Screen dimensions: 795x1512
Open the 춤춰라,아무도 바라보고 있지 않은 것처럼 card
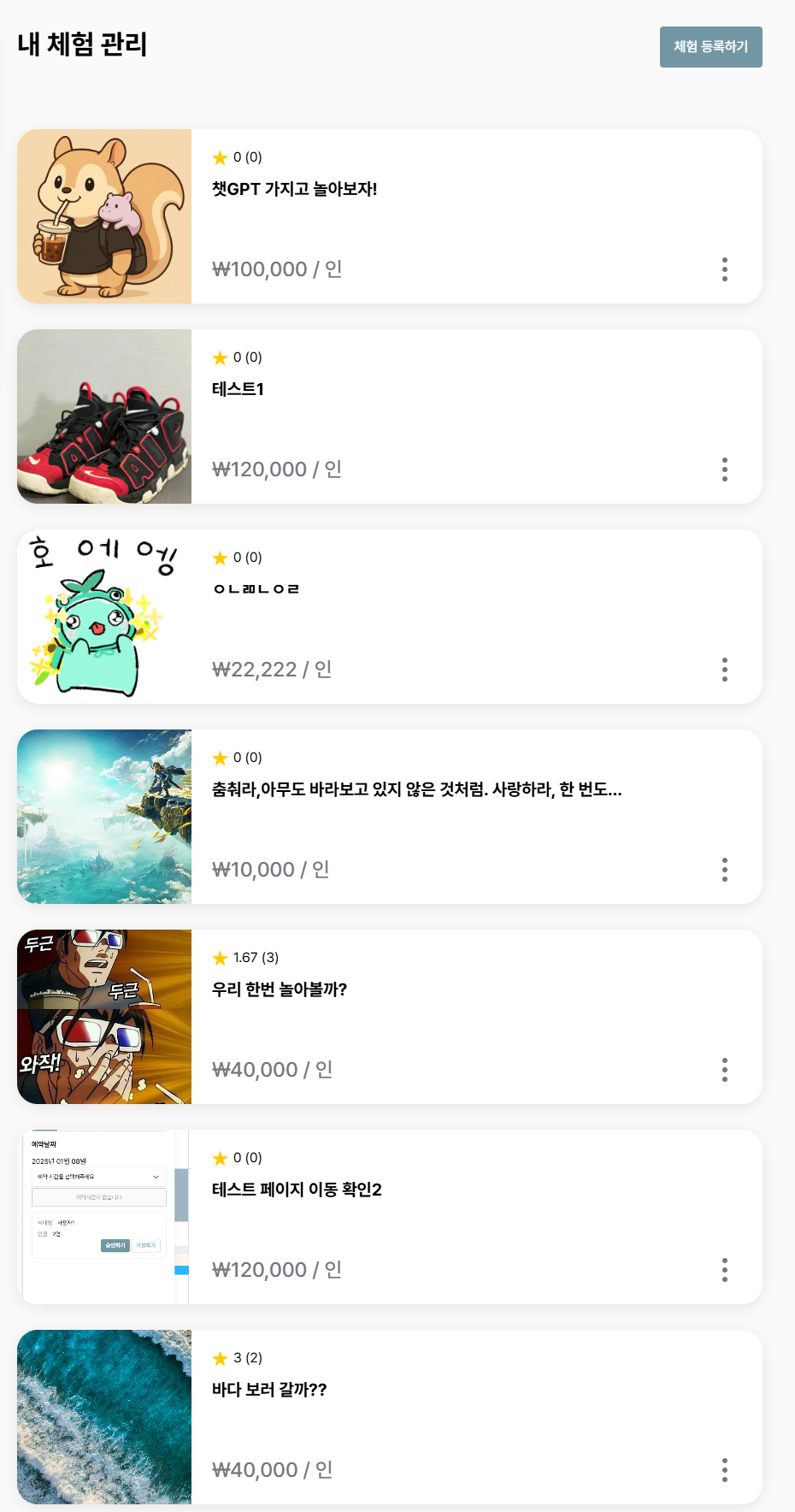coord(416,789)
